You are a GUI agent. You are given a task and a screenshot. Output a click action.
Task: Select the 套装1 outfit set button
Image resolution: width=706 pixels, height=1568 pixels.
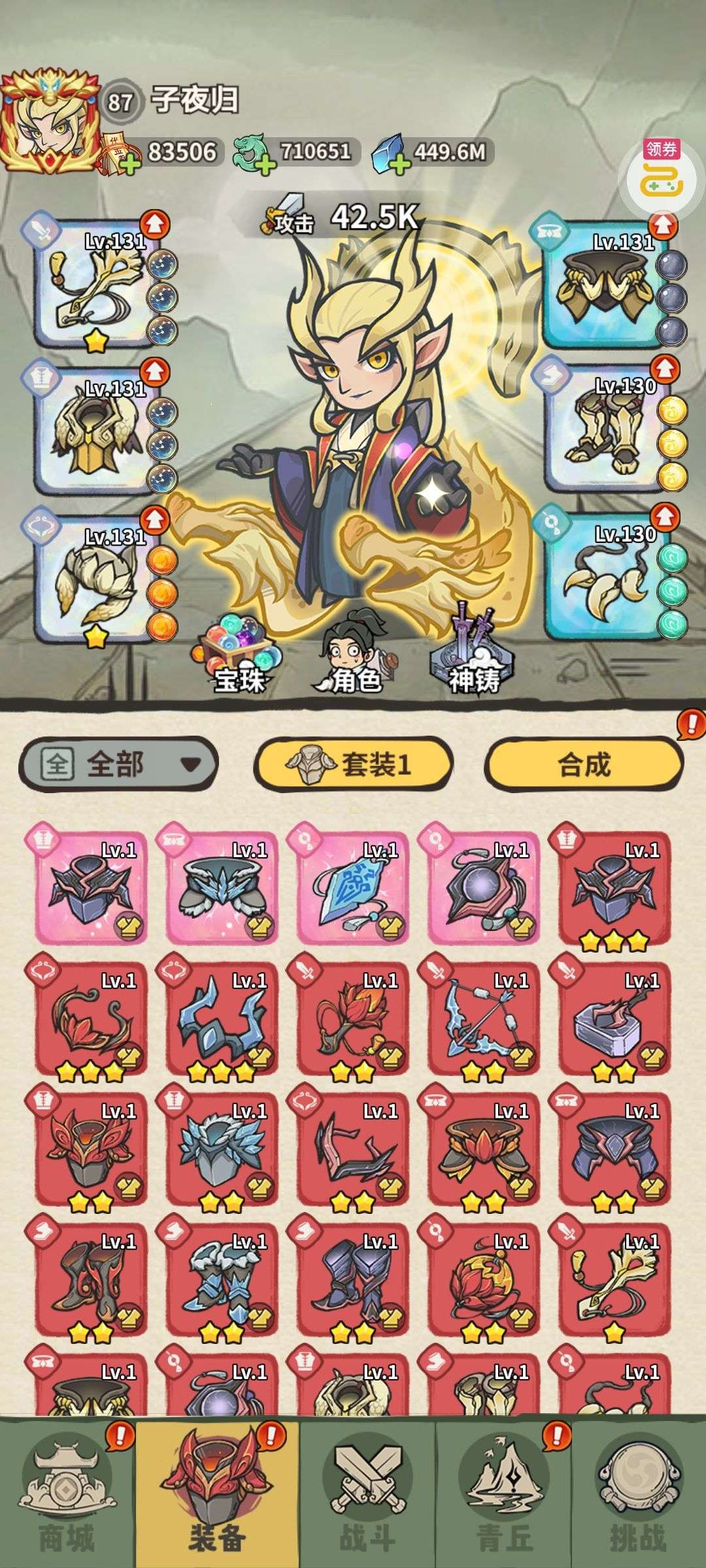click(x=353, y=764)
